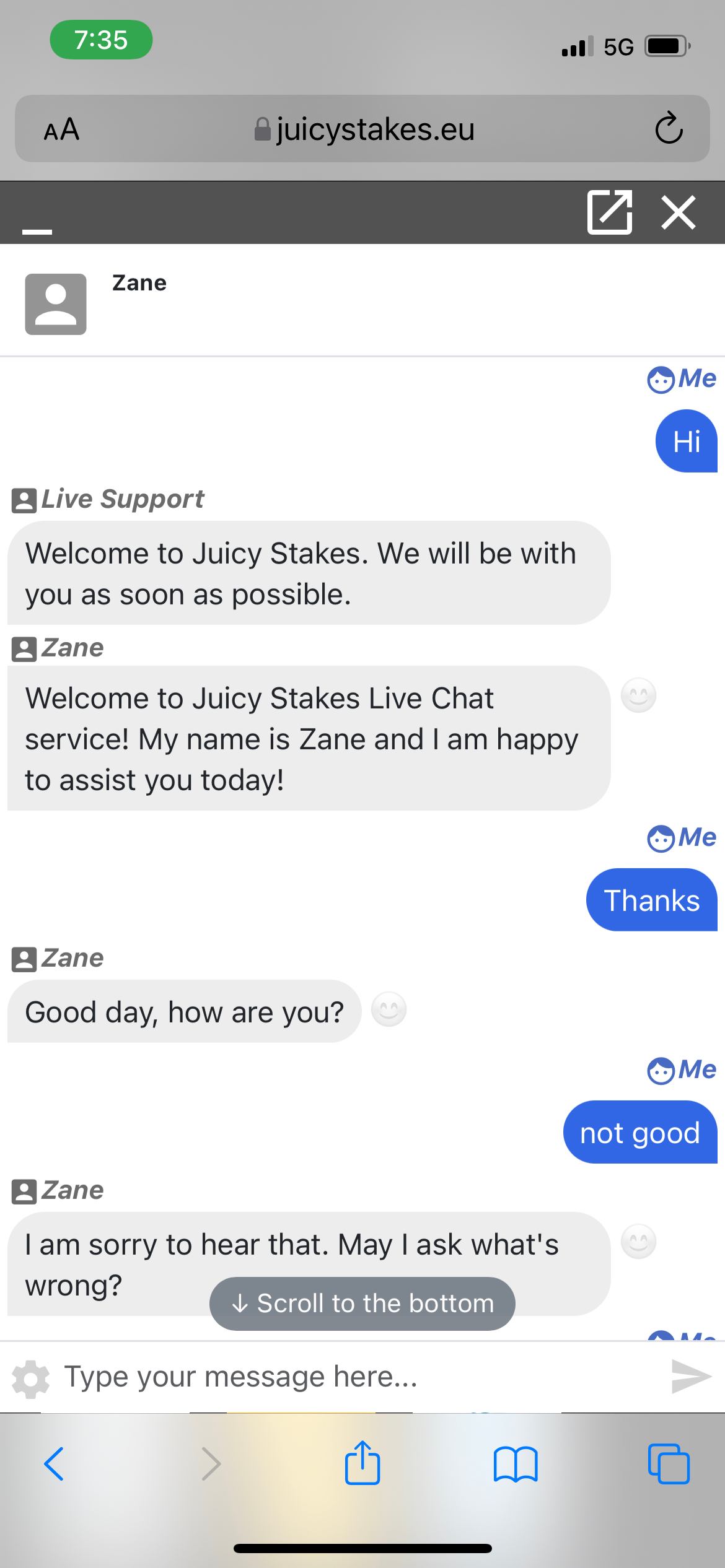
Task: Share this page via Safari share icon
Action: [x=362, y=1463]
